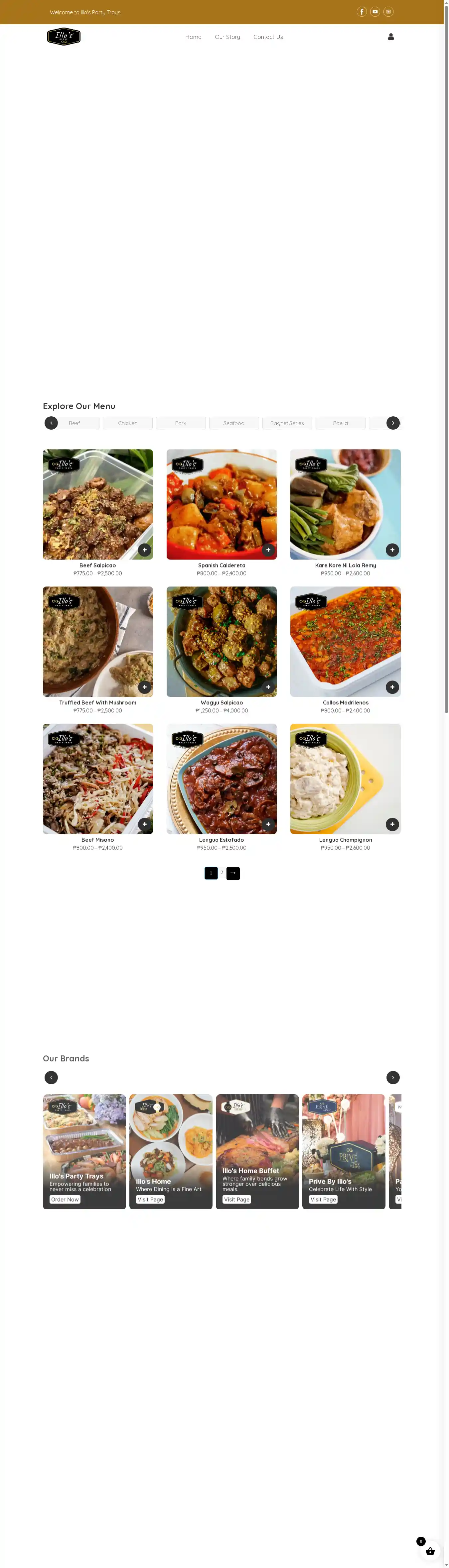Open the Facebook icon in header
The width and height of the screenshot is (449, 1568).
pyautogui.click(x=361, y=12)
